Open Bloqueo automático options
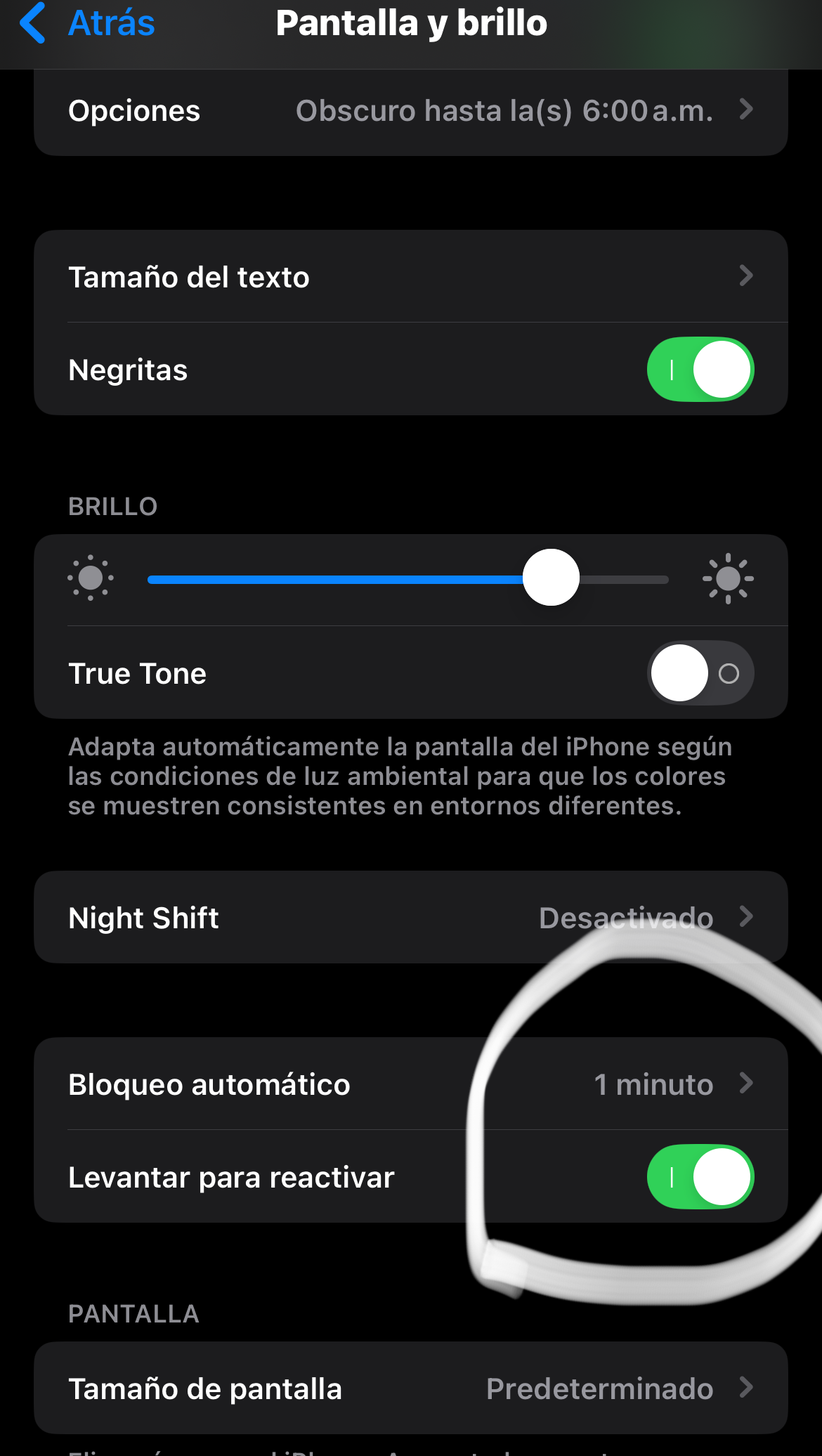This screenshot has height=1456, width=822. (x=410, y=1084)
